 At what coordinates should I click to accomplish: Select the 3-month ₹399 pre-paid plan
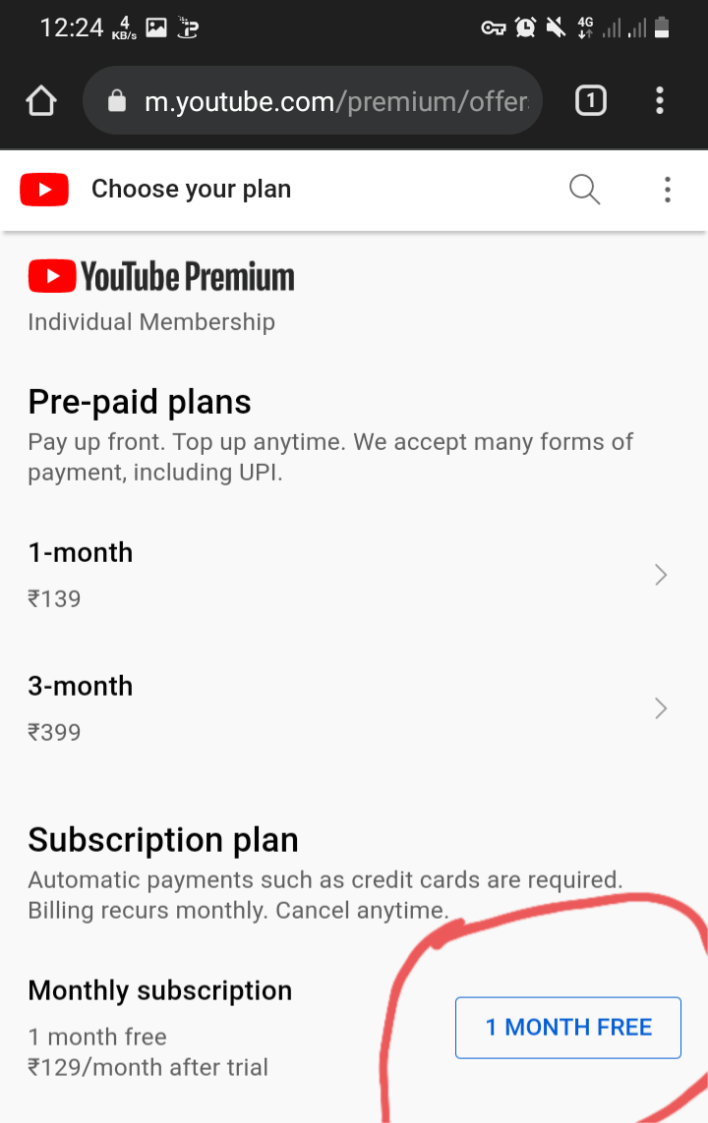pyautogui.click(x=354, y=708)
